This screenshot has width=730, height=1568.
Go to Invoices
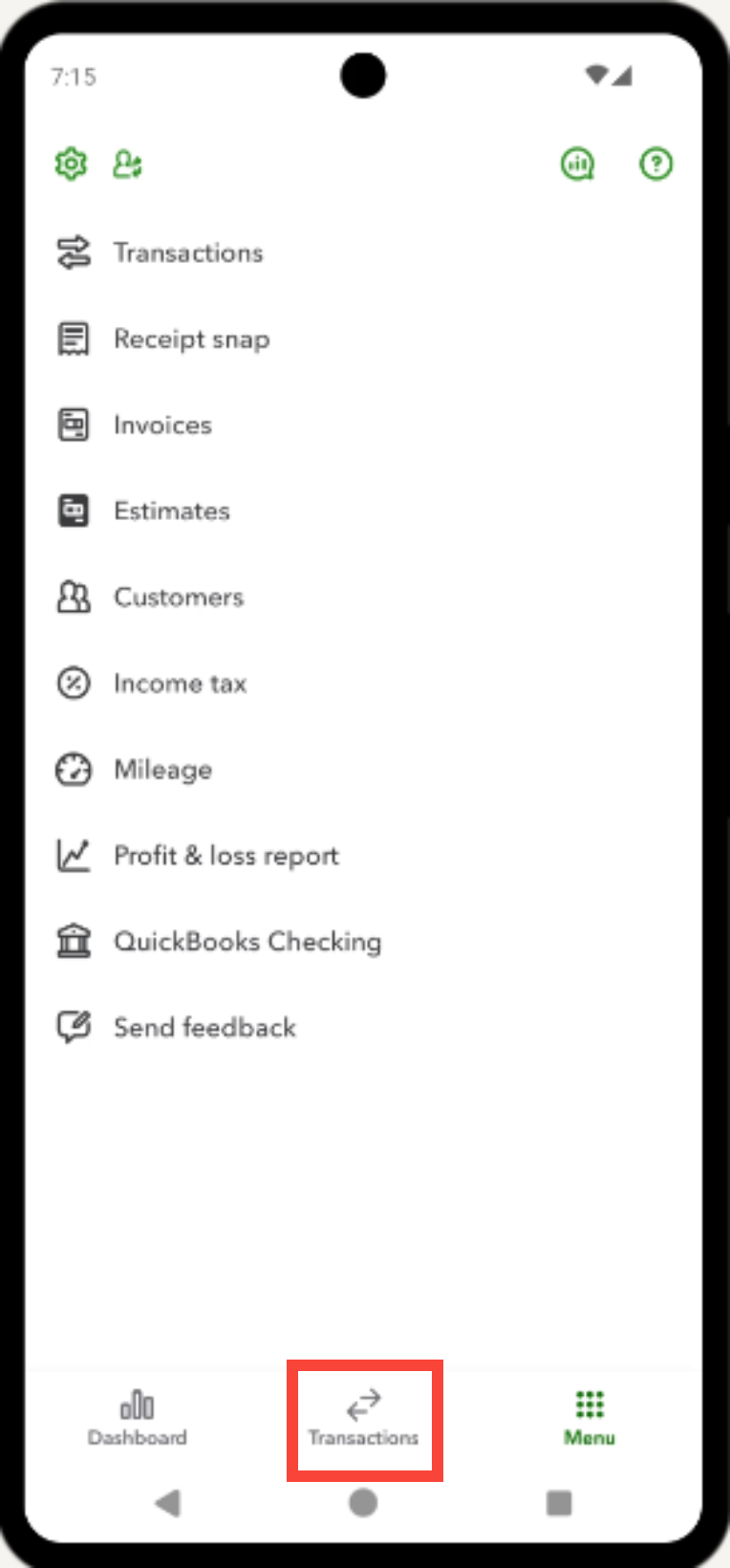(162, 425)
